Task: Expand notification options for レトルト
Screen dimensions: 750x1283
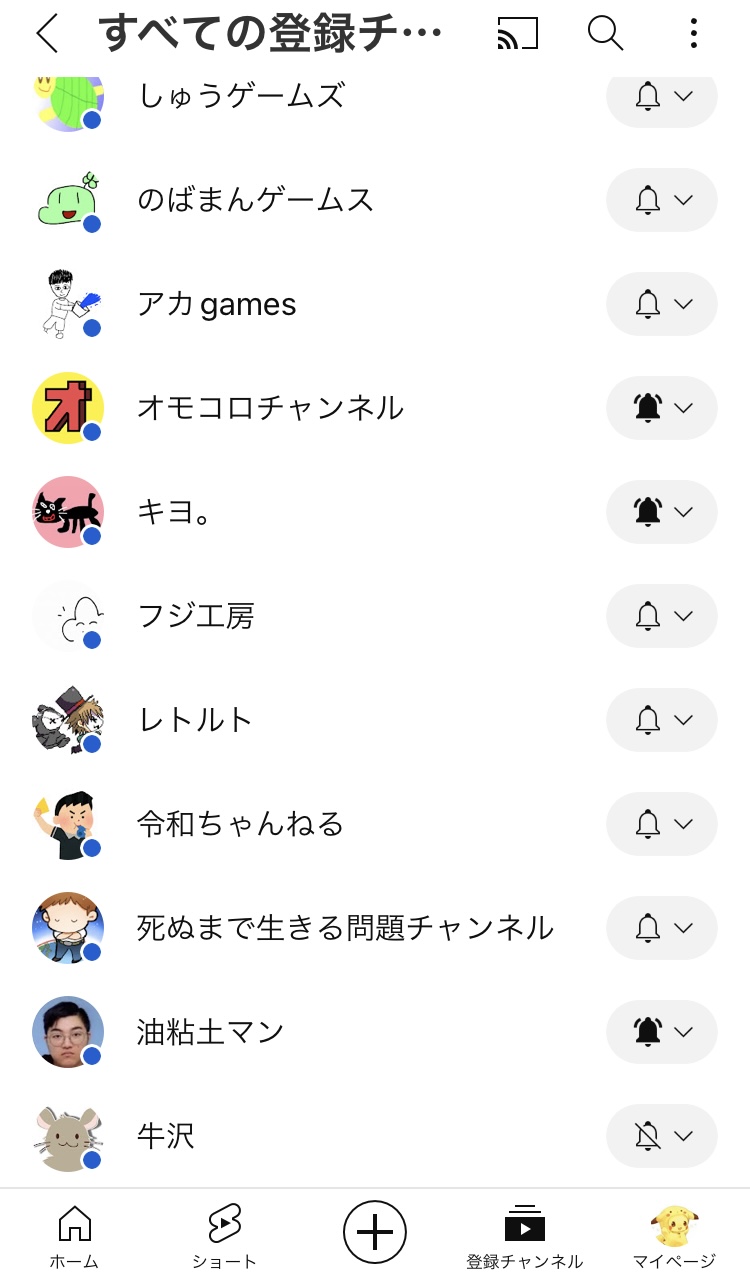Action: pyautogui.click(x=662, y=720)
